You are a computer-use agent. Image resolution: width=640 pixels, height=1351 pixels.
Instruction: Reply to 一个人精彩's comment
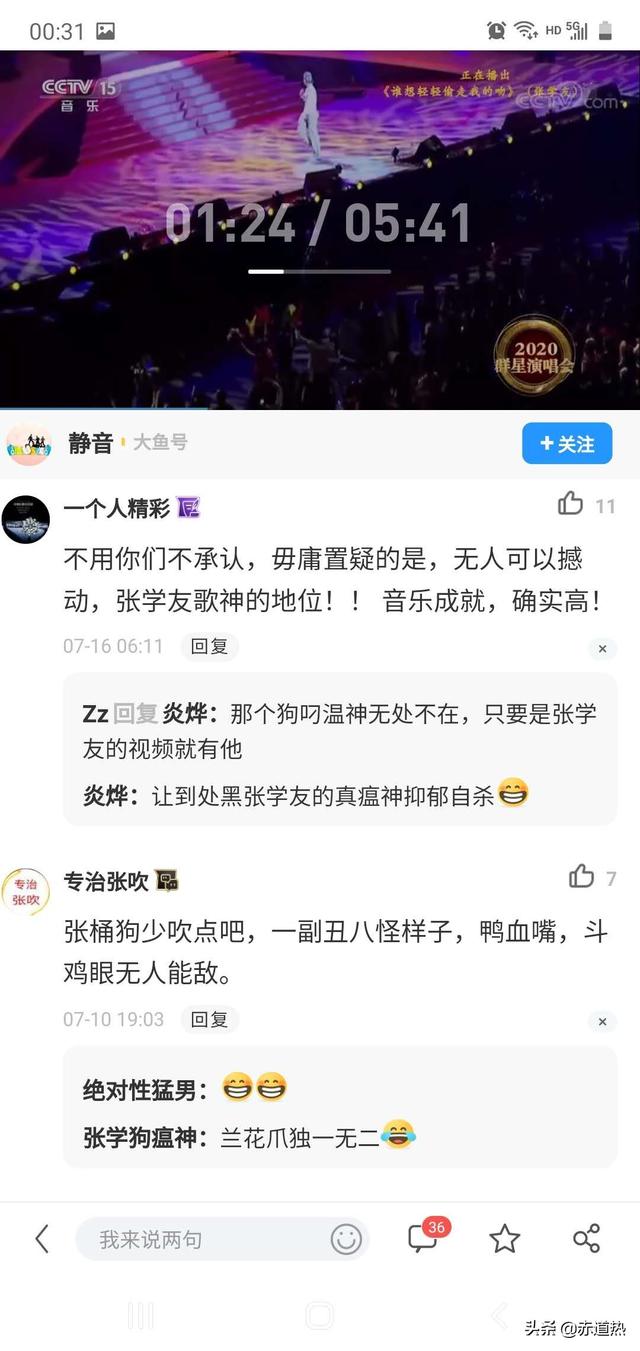[x=210, y=647]
